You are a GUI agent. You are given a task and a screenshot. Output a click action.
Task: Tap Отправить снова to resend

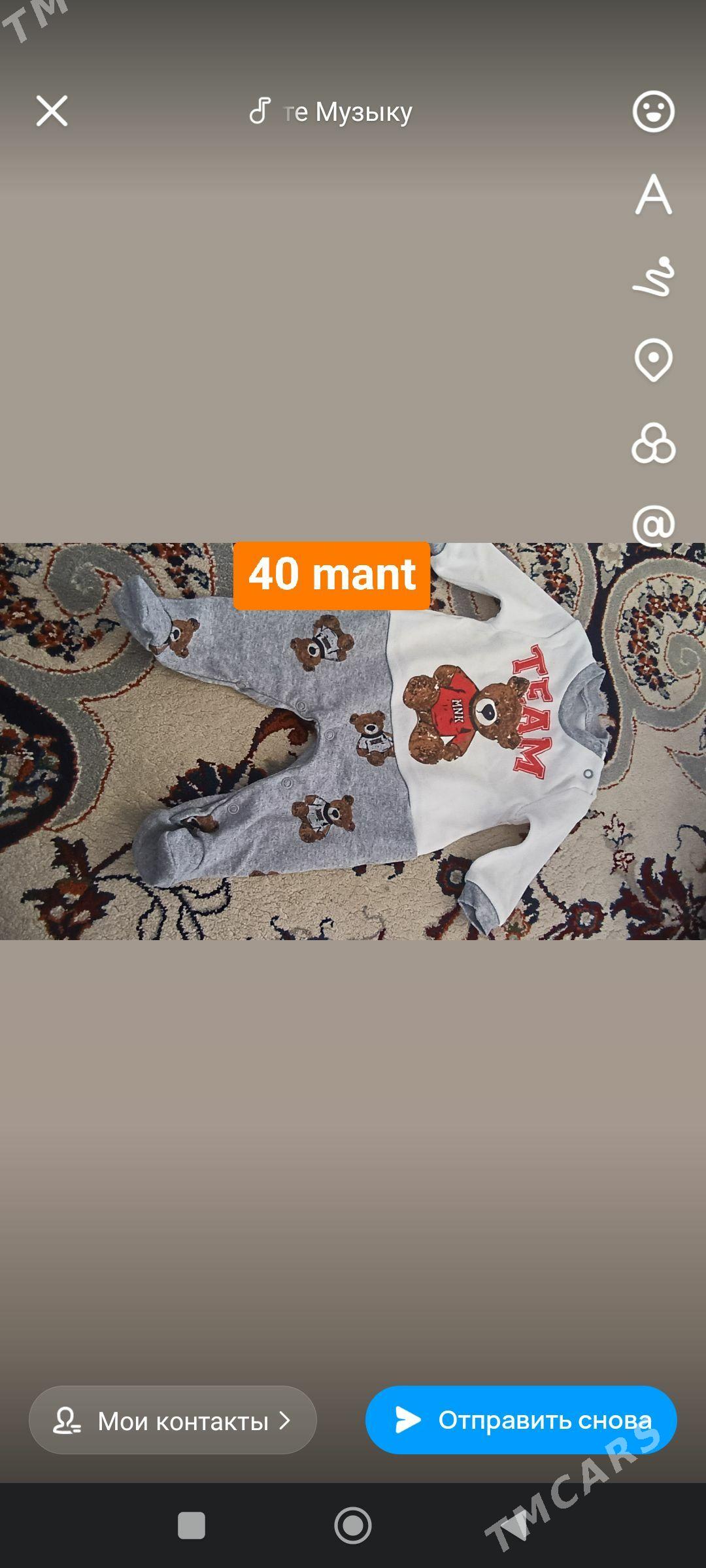521,1420
